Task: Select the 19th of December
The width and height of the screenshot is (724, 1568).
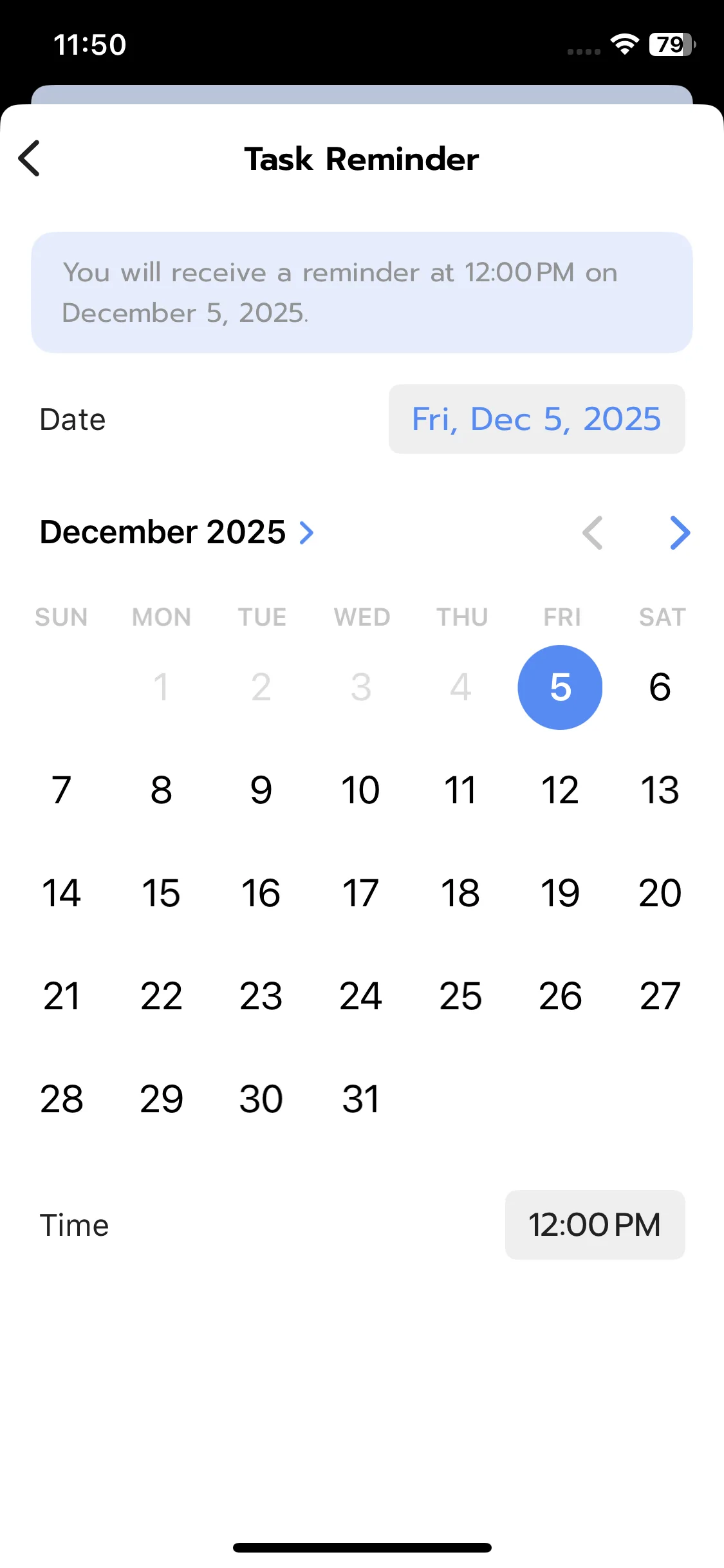Action: (x=560, y=893)
